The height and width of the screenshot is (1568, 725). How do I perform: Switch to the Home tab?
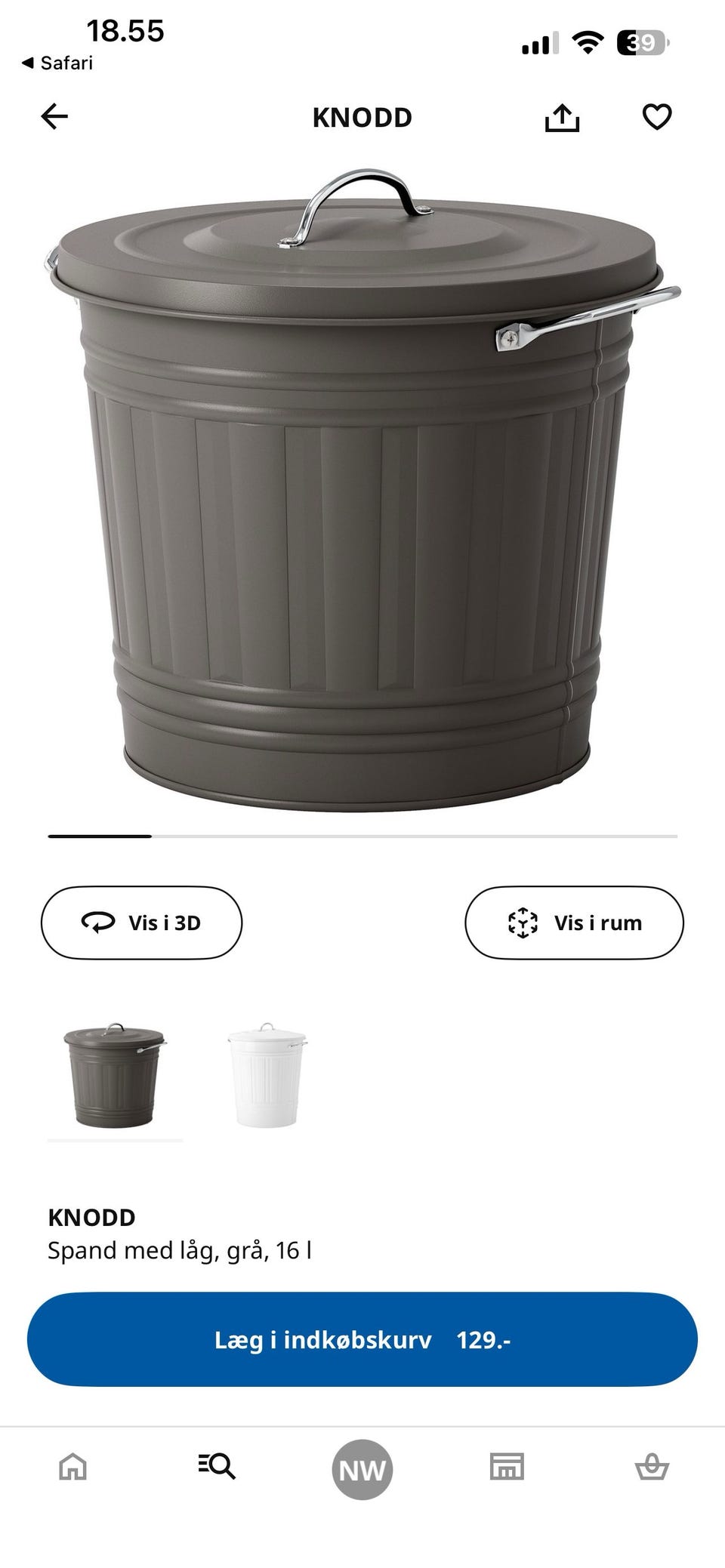[x=73, y=1467]
